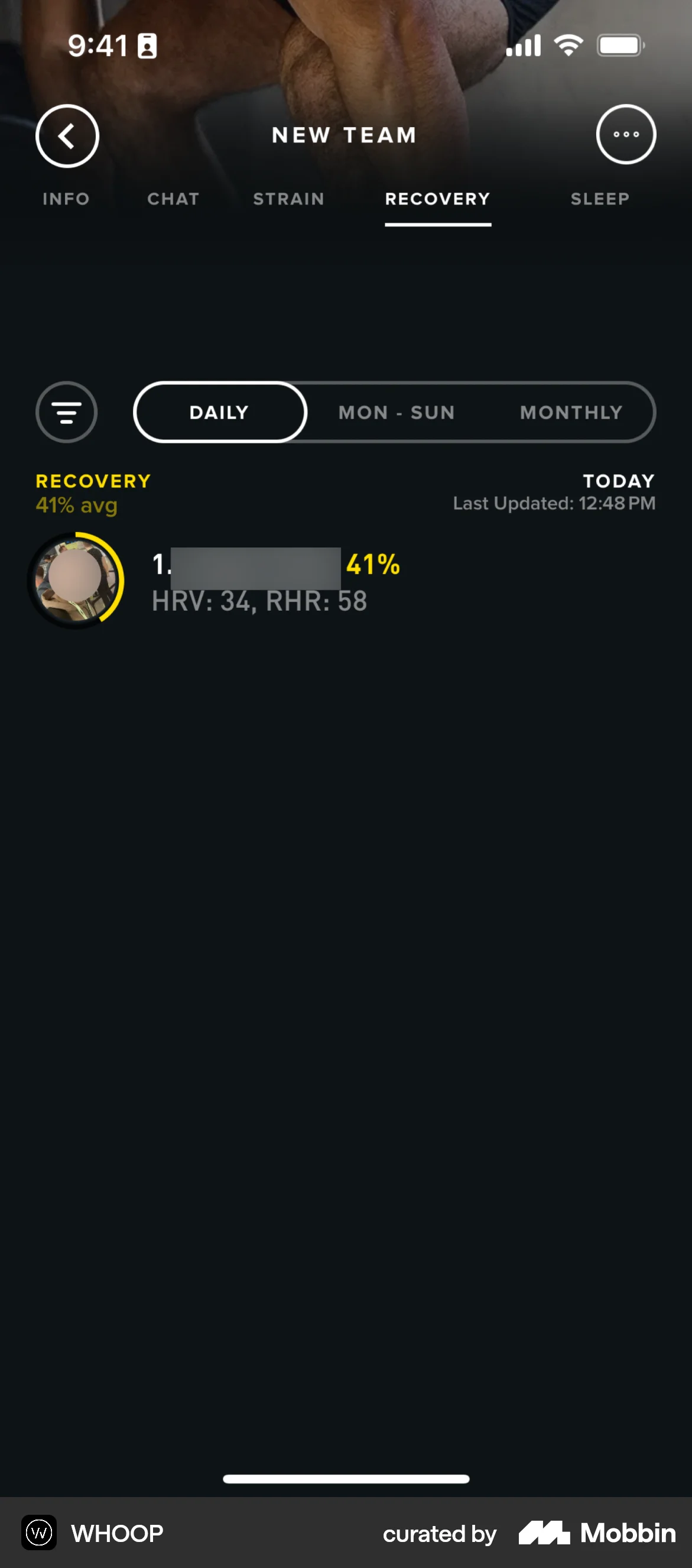Viewport: 692px width, 1568px height.
Task: Open the INFO section
Action: coord(66,199)
